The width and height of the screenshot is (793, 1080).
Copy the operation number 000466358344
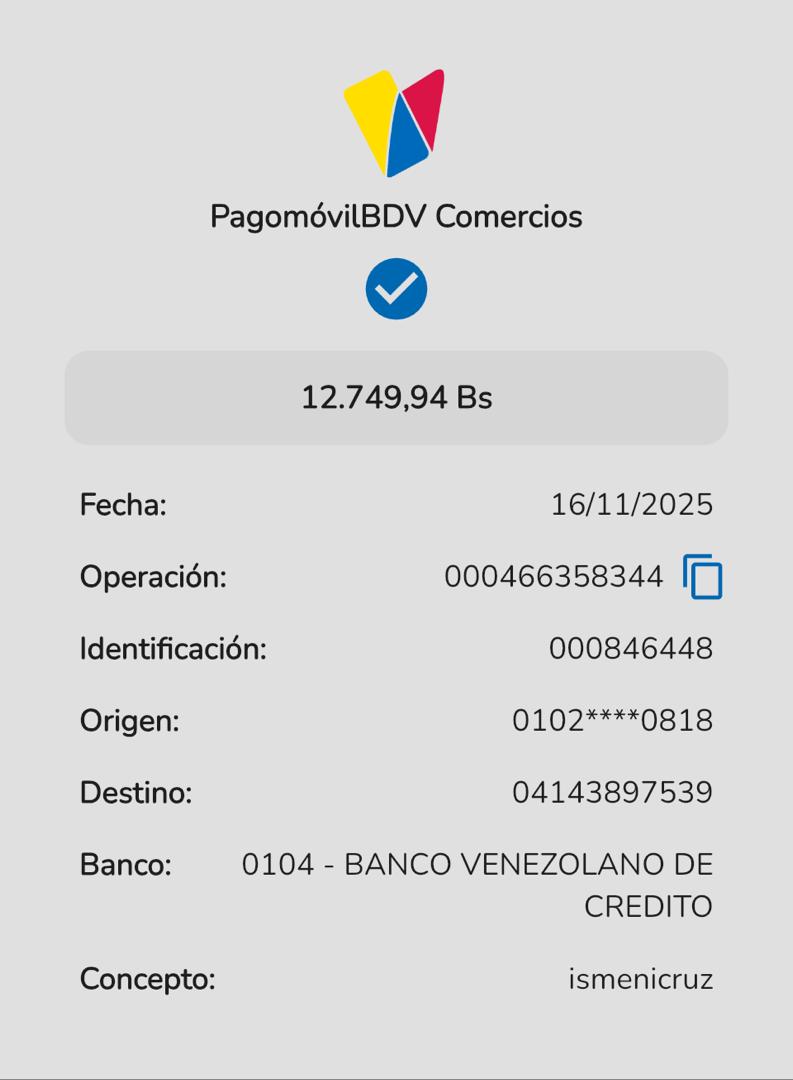pyautogui.click(x=702, y=577)
